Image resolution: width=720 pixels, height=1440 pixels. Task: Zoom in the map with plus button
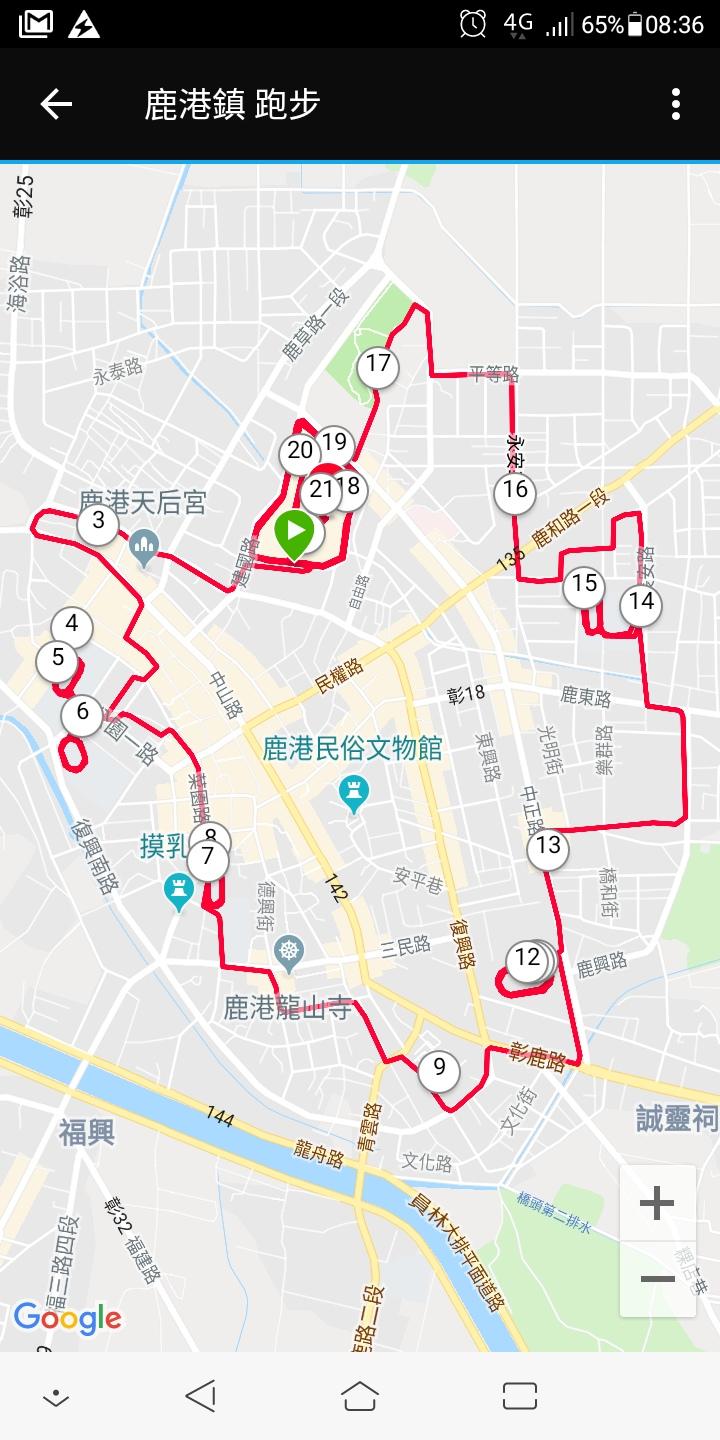pyautogui.click(x=657, y=1203)
